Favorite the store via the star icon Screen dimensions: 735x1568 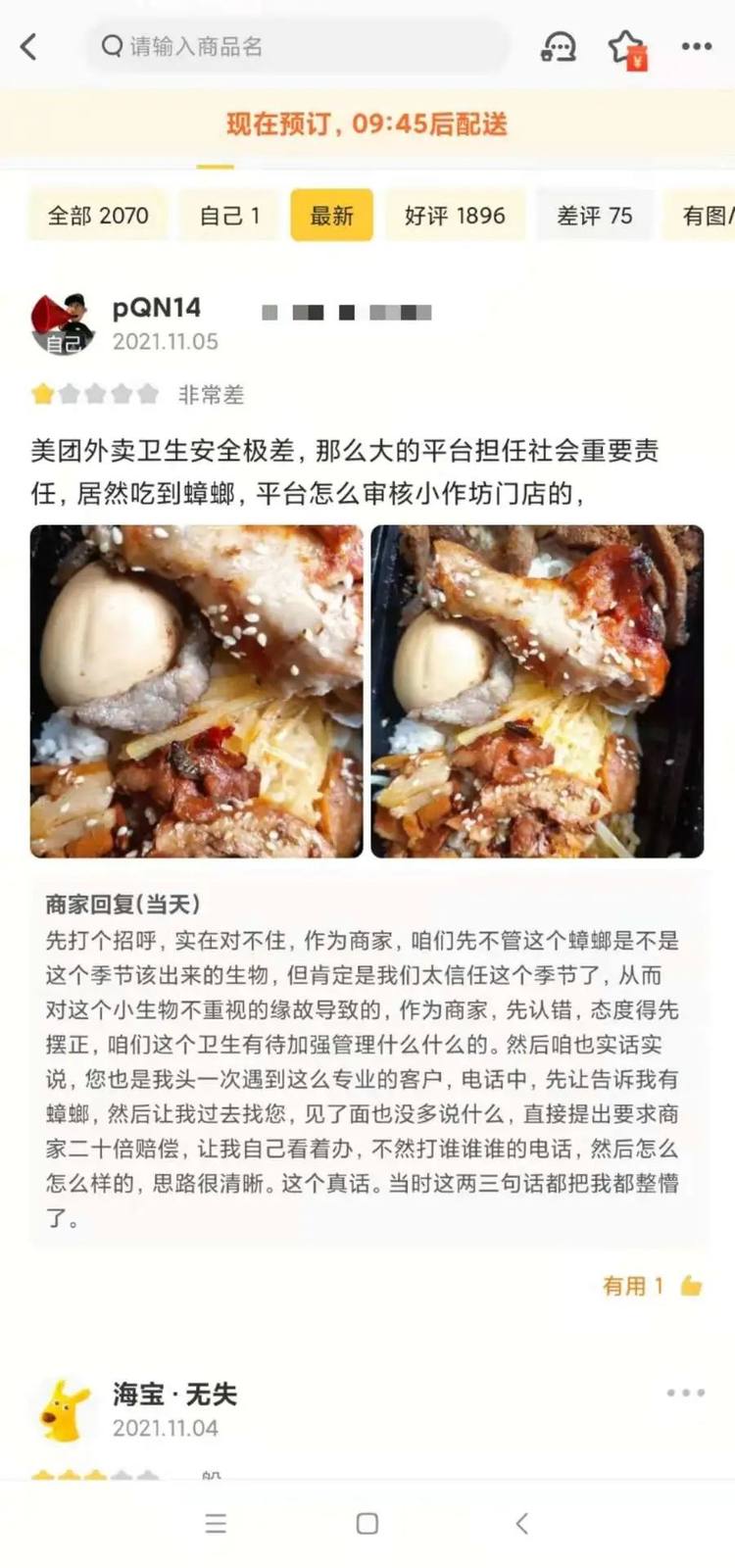pyautogui.click(x=625, y=47)
